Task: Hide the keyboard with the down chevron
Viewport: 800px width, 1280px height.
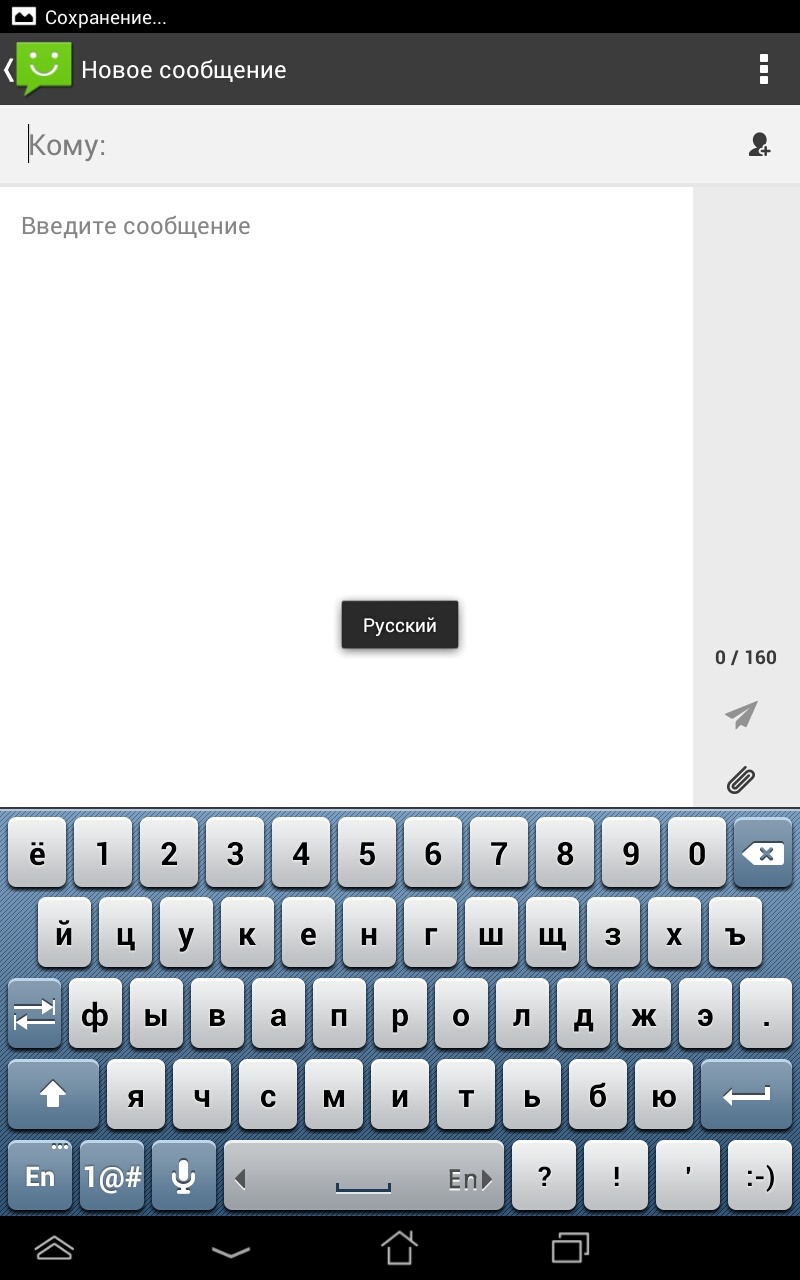Action: pos(231,1250)
